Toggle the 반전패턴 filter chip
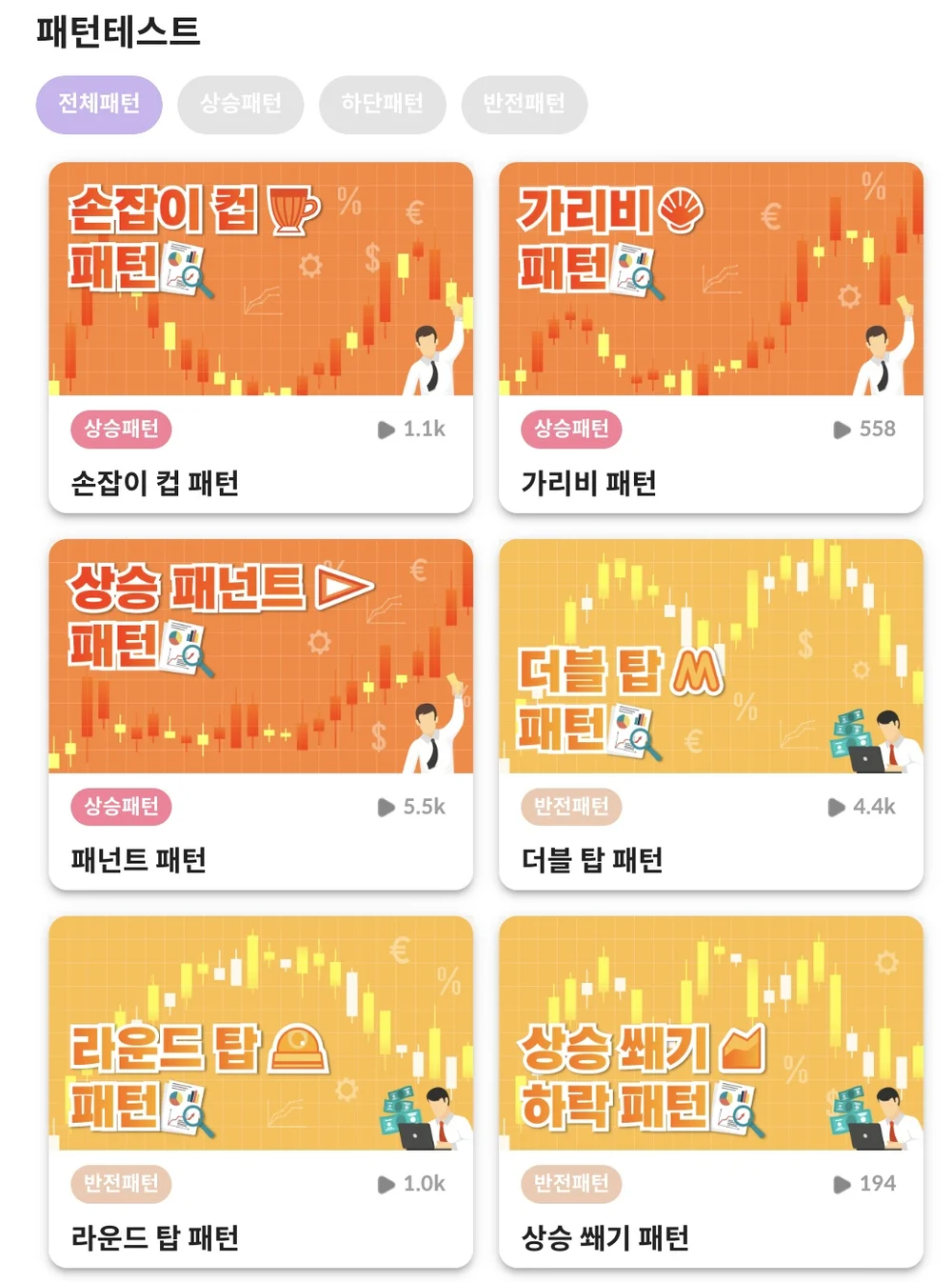 525,105
